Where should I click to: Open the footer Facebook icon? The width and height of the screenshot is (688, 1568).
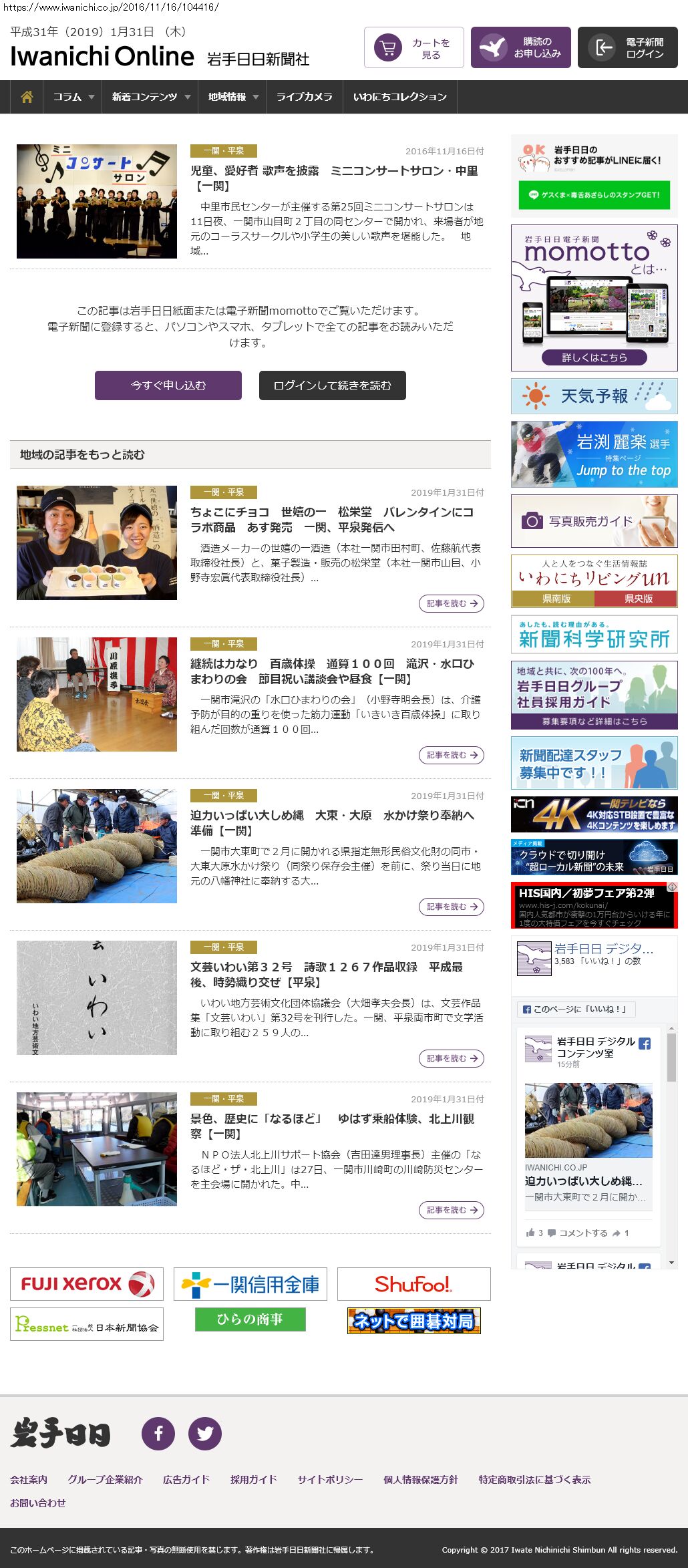[158, 1433]
